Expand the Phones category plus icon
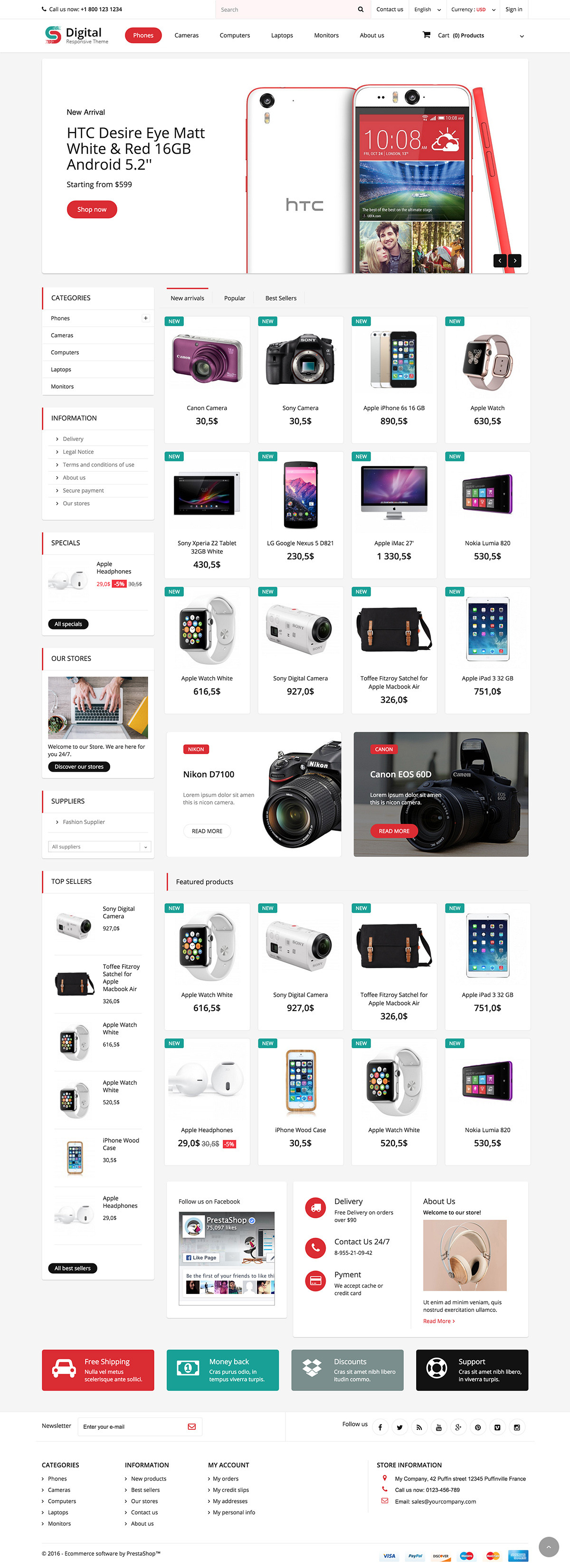 145,318
